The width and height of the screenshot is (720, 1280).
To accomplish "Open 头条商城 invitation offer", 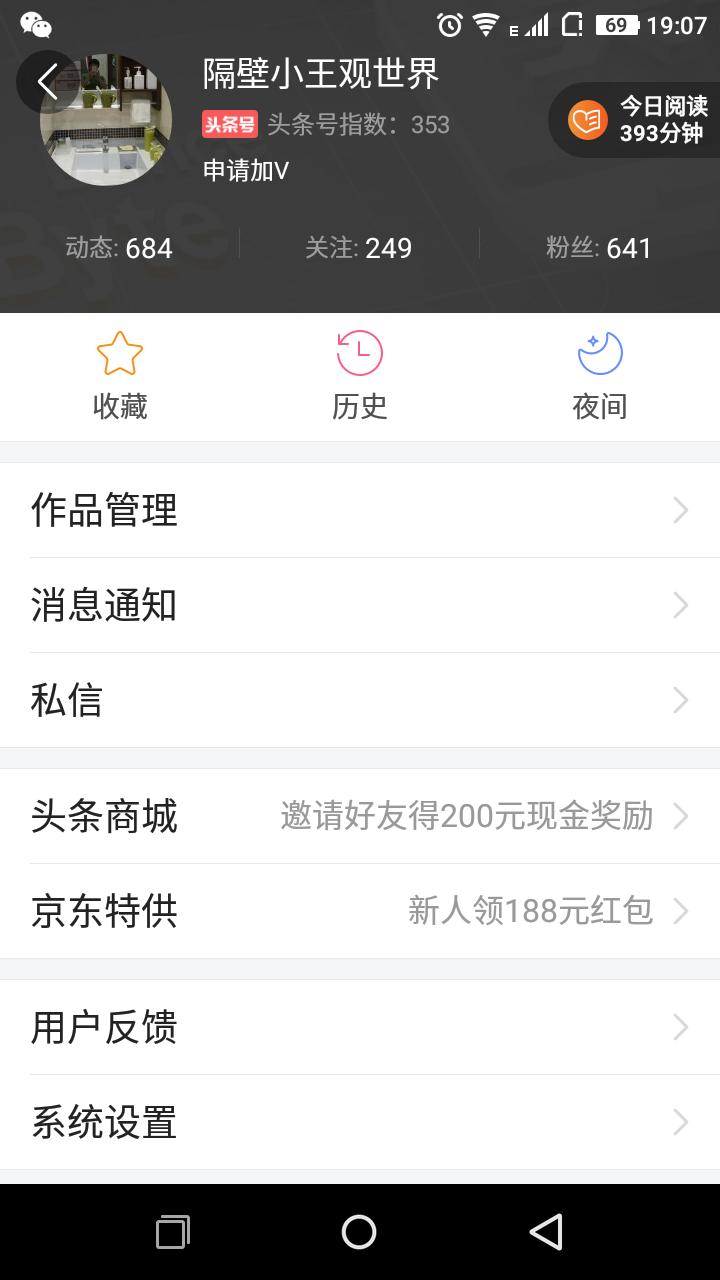I will 360,816.
